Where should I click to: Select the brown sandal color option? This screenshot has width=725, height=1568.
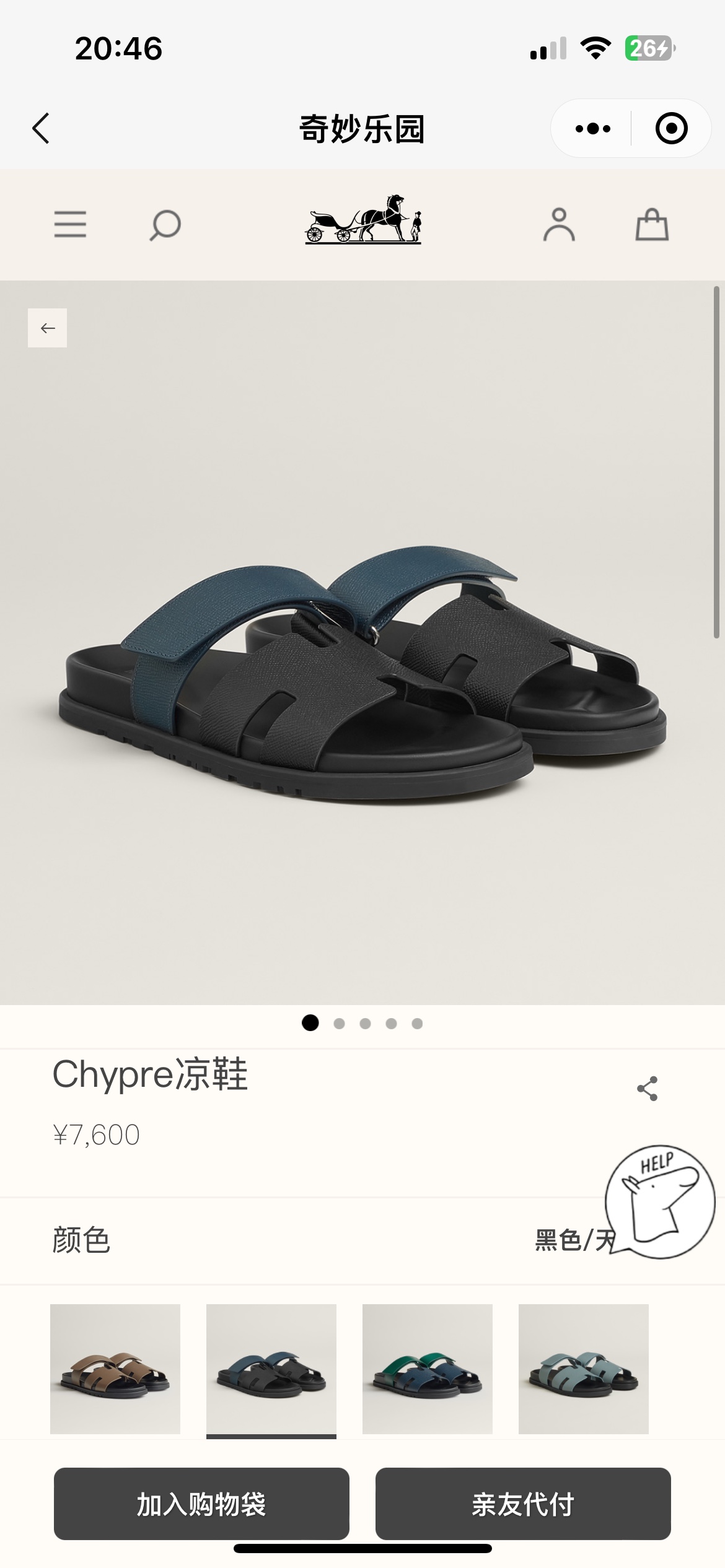coord(115,1369)
